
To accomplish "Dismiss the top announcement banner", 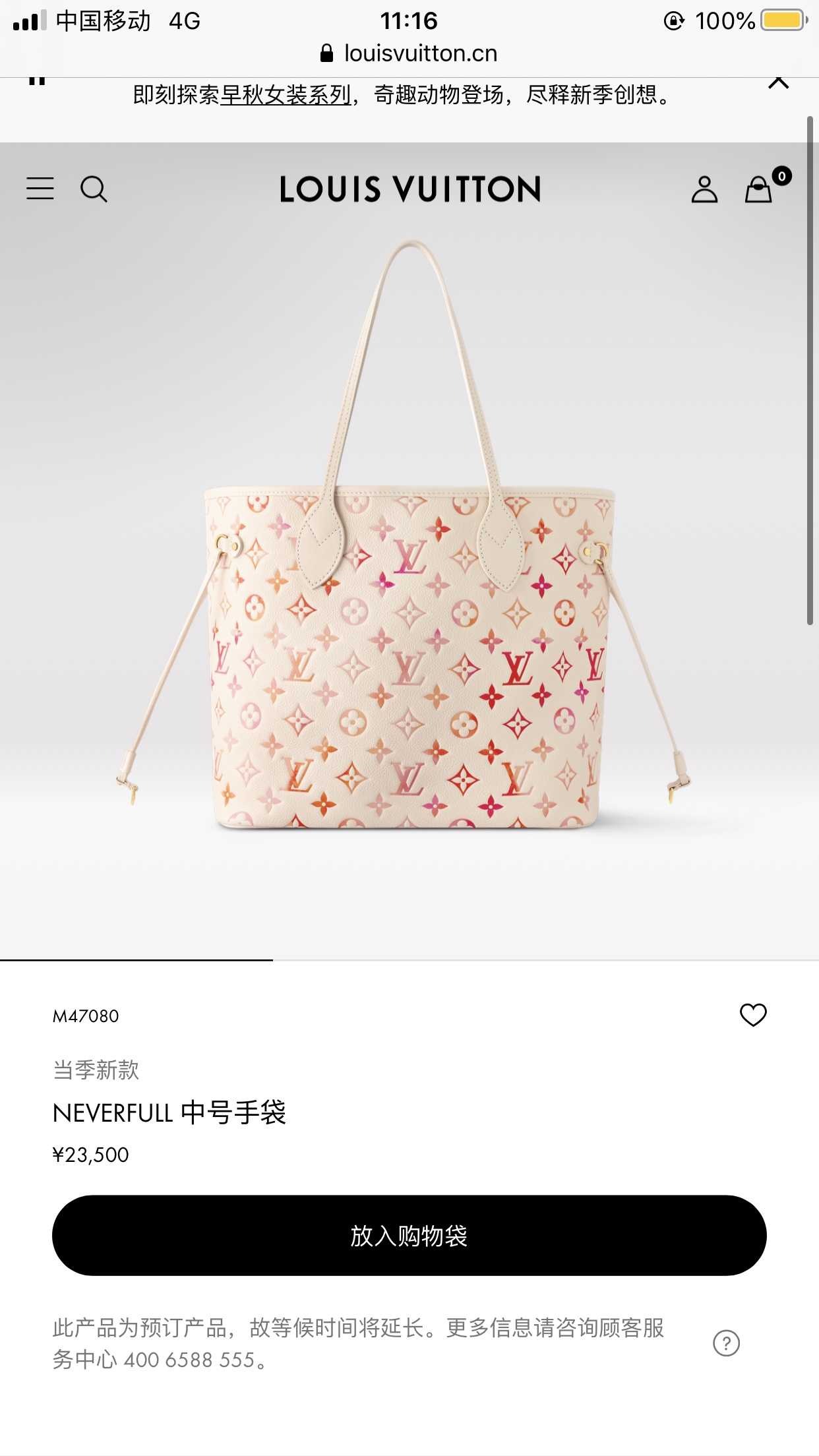I will [778, 83].
